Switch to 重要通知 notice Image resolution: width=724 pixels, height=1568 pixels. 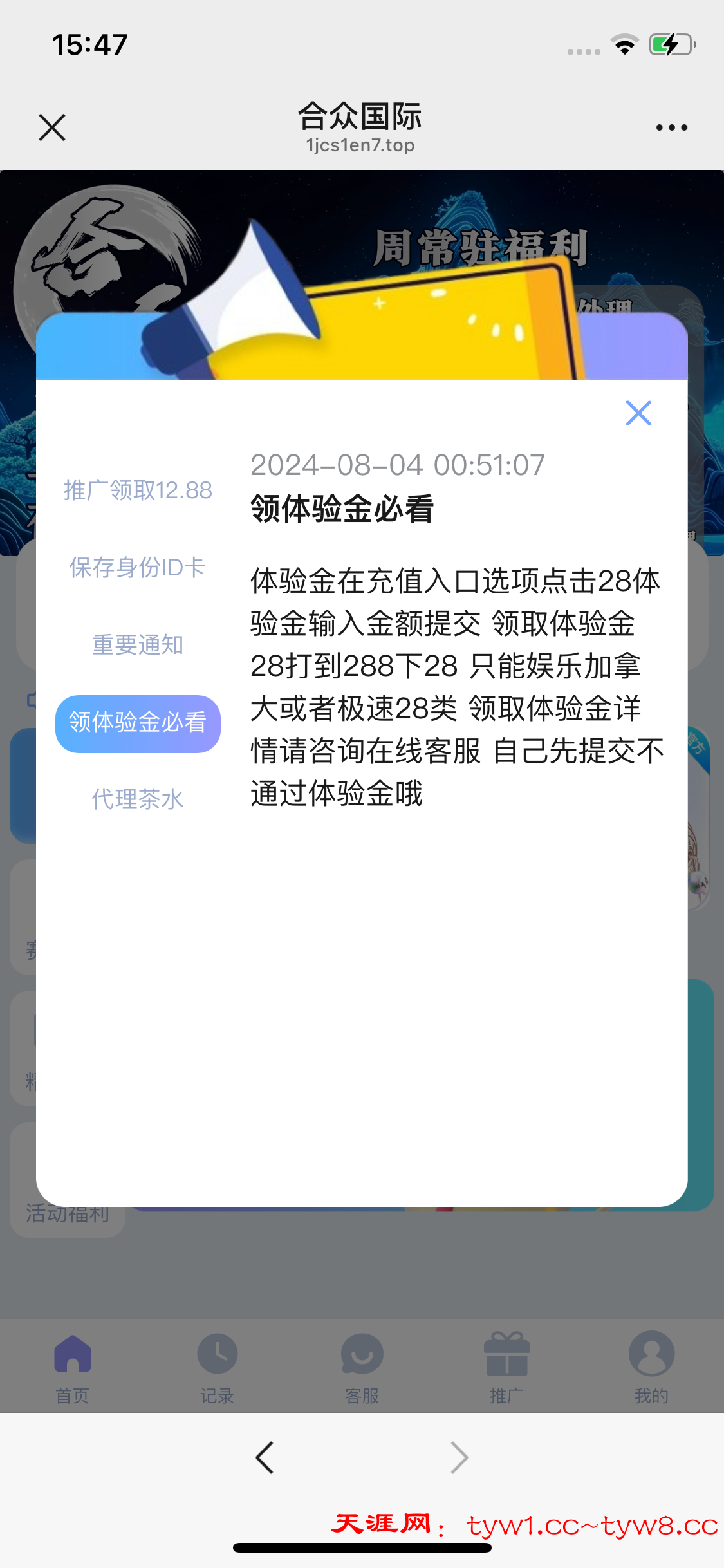pyautogui.click(x=138, y=645)
